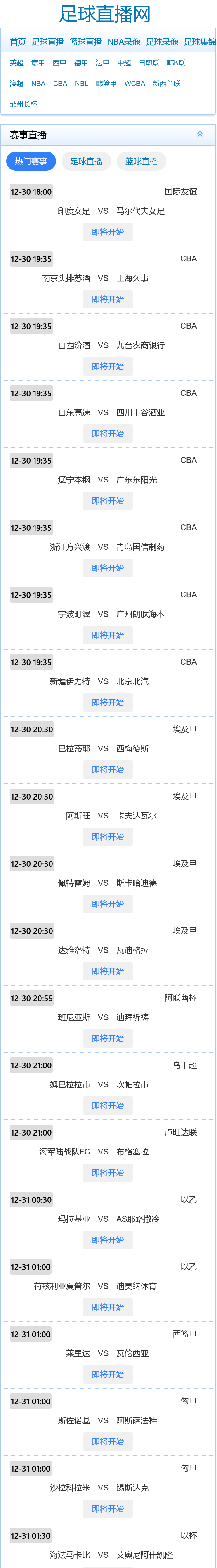The image size is (217, 1568).
Task: Tap 即将开始 for 辽宁本钢 VS 广东东阳光
Action: tap(108, 500)
